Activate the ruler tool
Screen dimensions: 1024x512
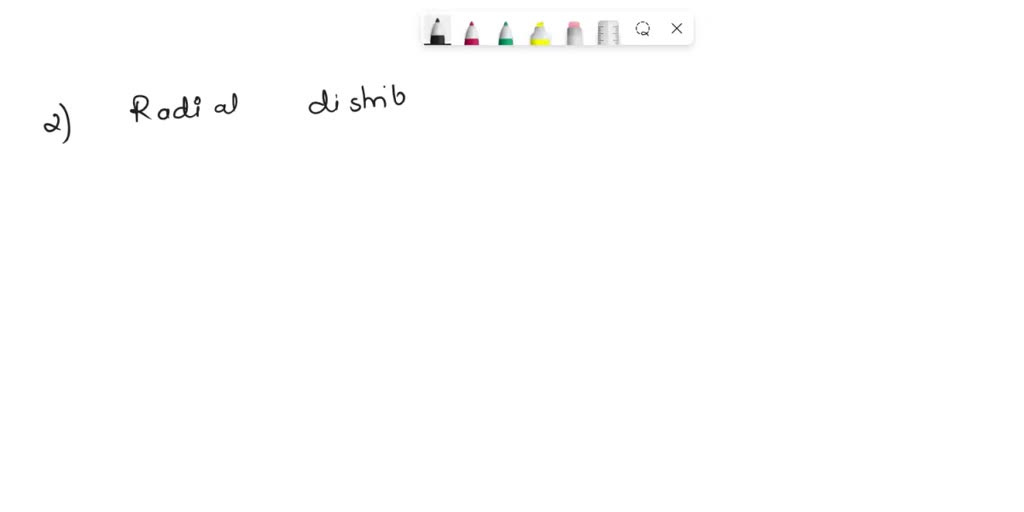click(608, 32)
